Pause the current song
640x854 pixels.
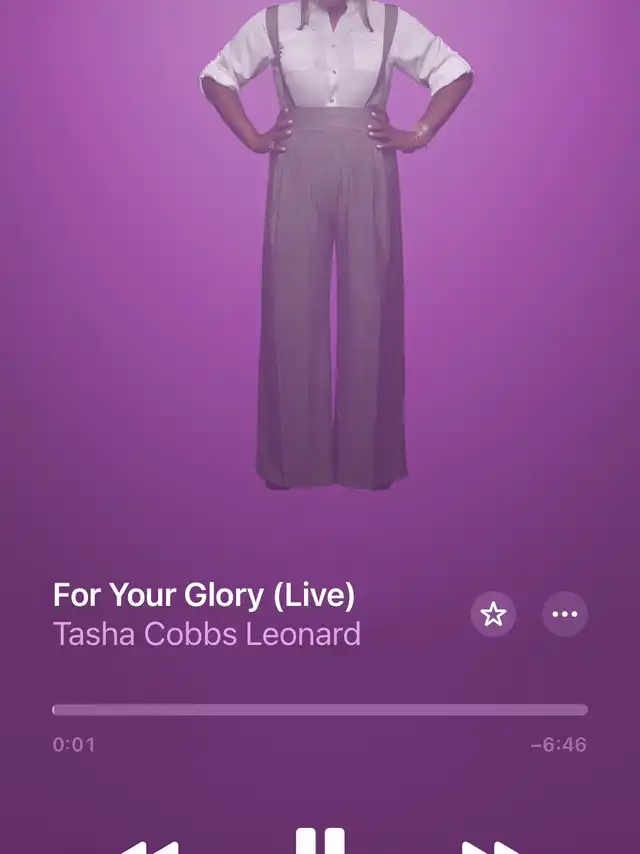tap(320, 843)
